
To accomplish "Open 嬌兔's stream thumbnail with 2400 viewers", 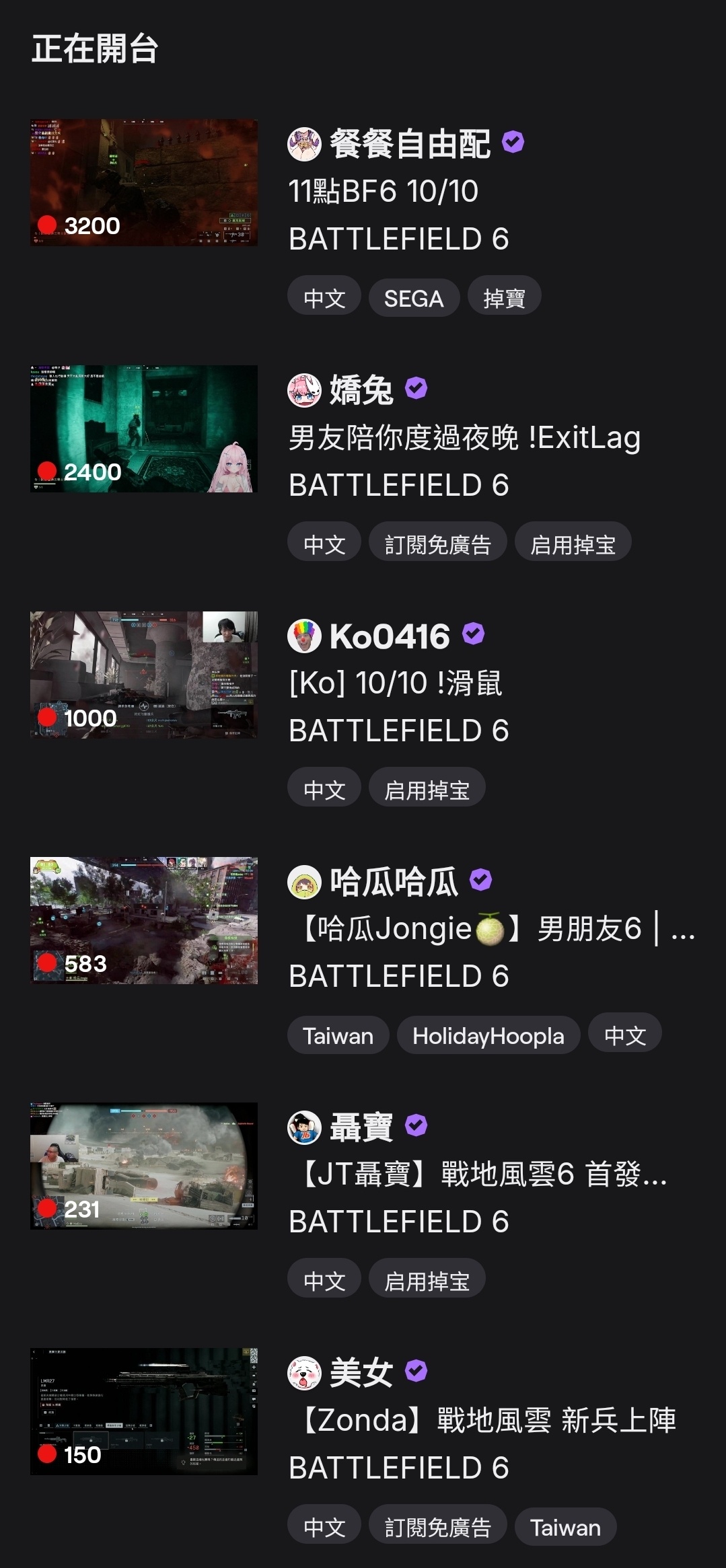I will click(x=143, y=428).
